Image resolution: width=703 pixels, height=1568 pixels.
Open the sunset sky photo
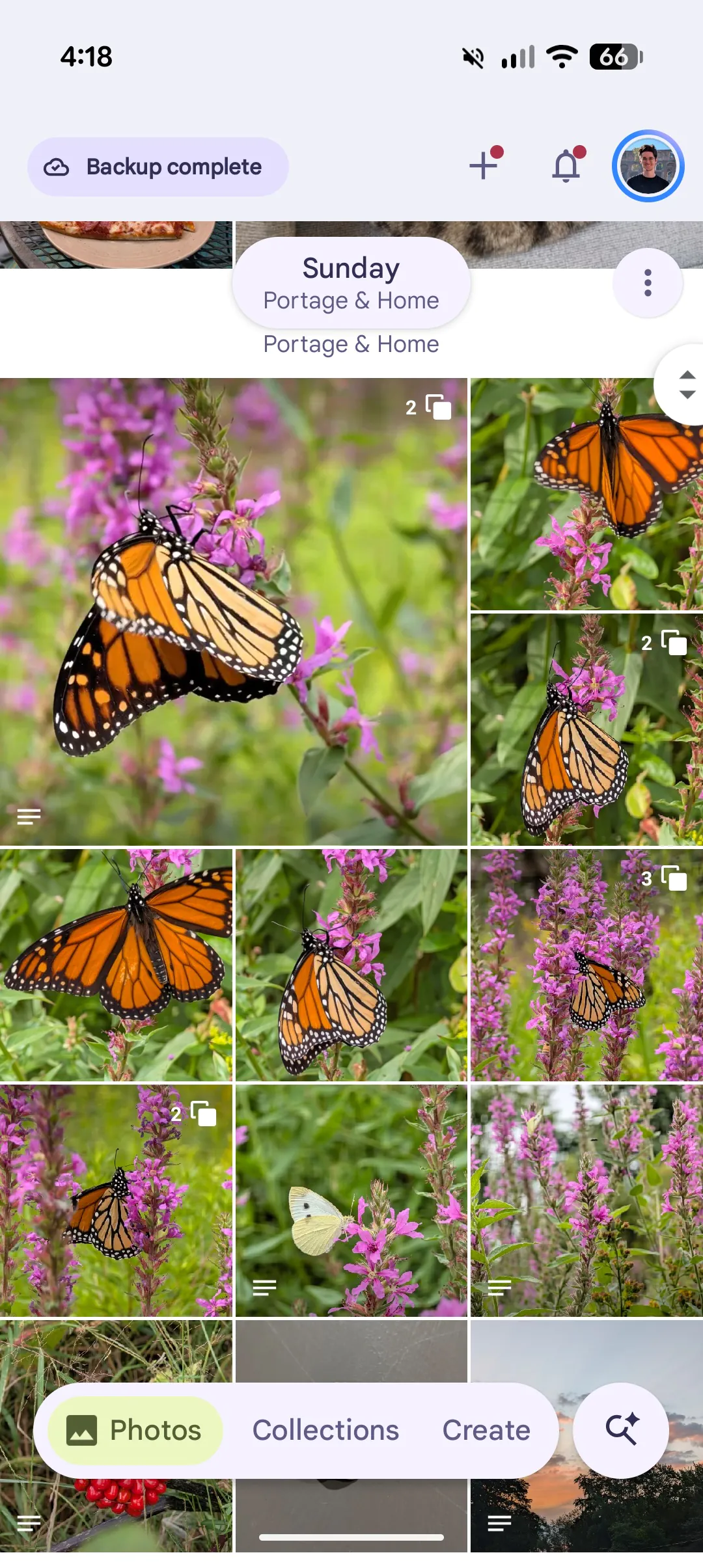coord(586,1436)
